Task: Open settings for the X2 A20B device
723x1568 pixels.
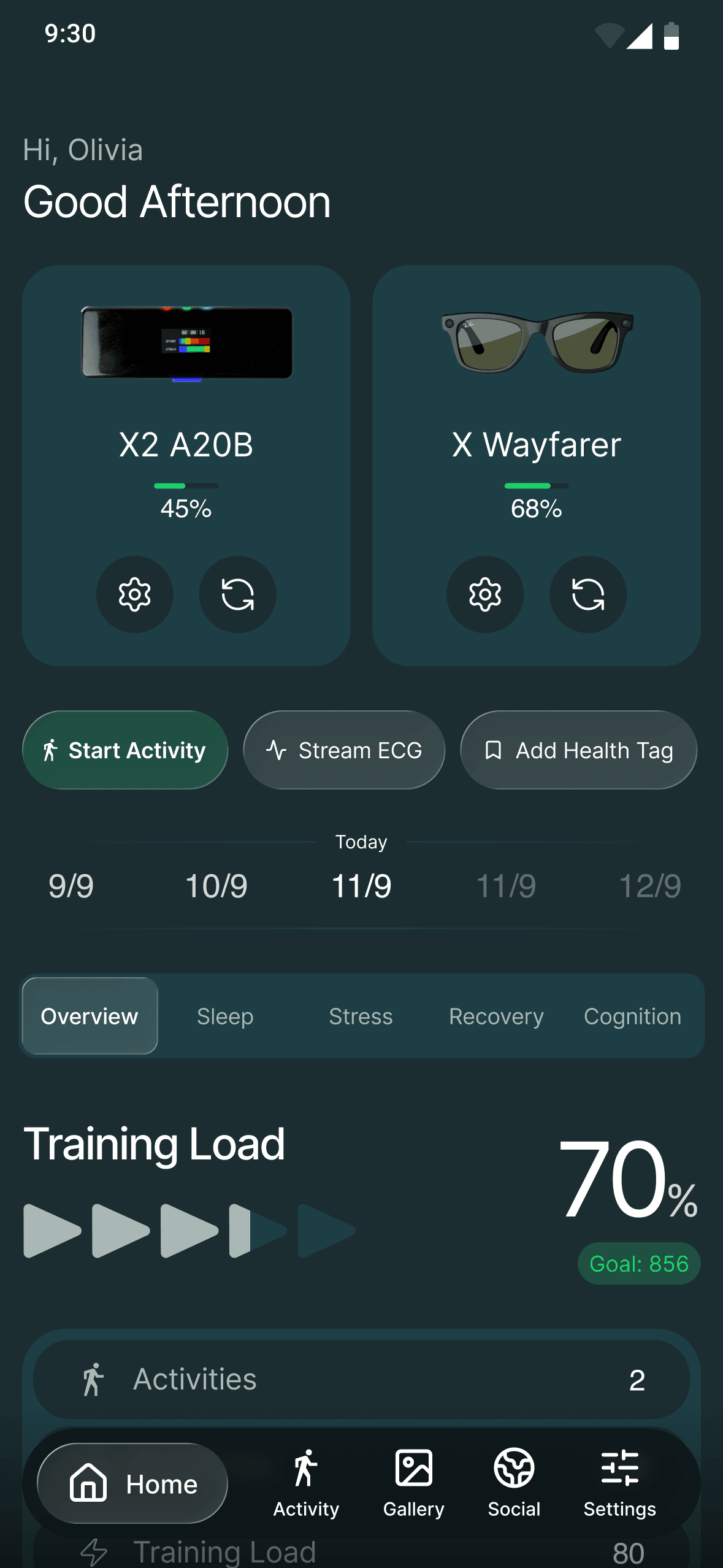Action: (x=134, y=594)
